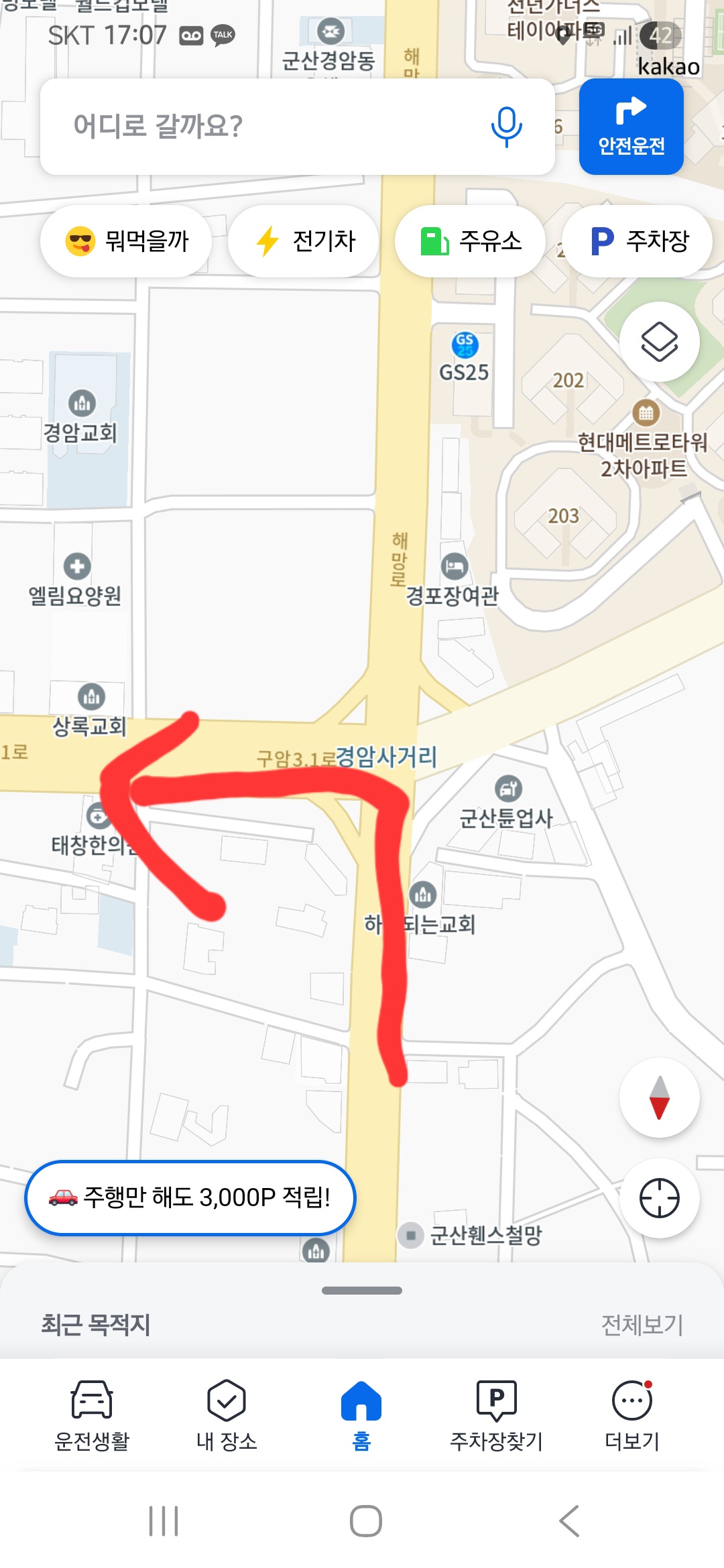
Task: Center map on my current location
Action: click(x=660, y=1198)
